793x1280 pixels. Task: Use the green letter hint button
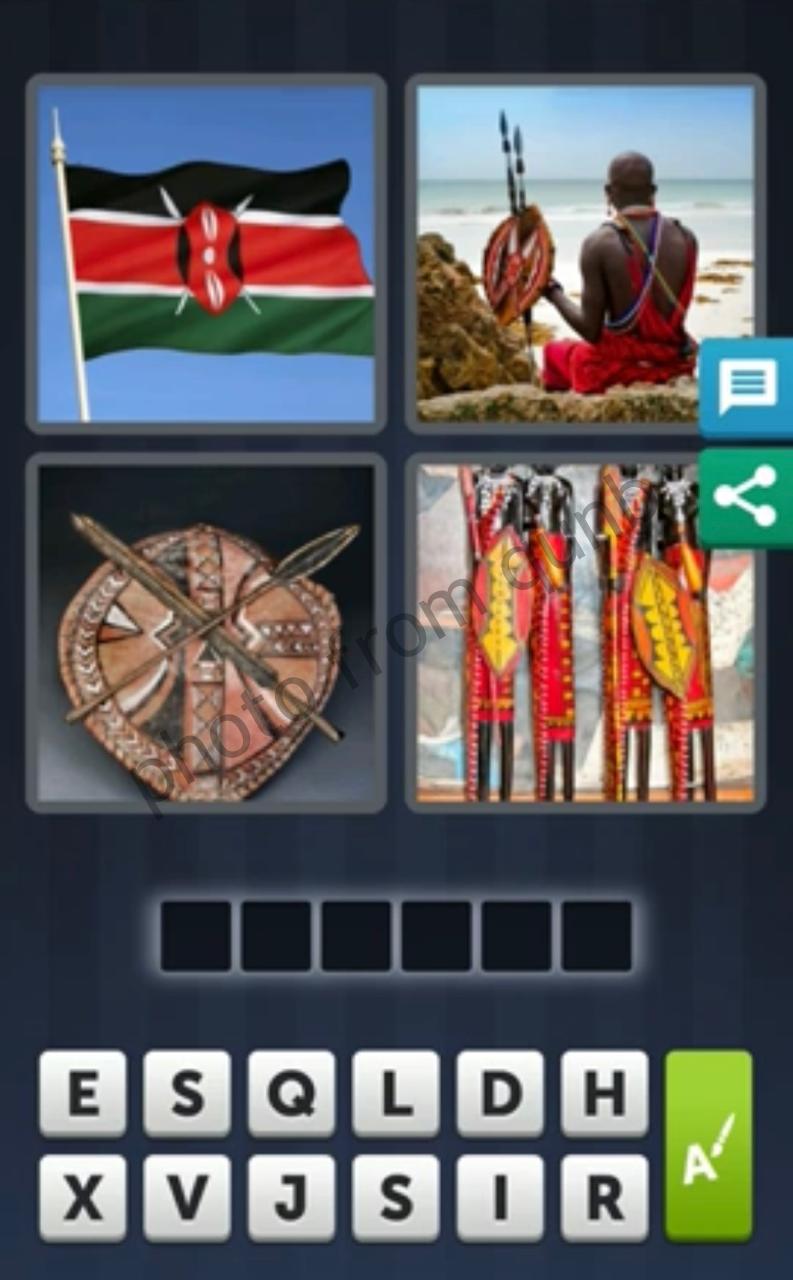(708, 1146)
